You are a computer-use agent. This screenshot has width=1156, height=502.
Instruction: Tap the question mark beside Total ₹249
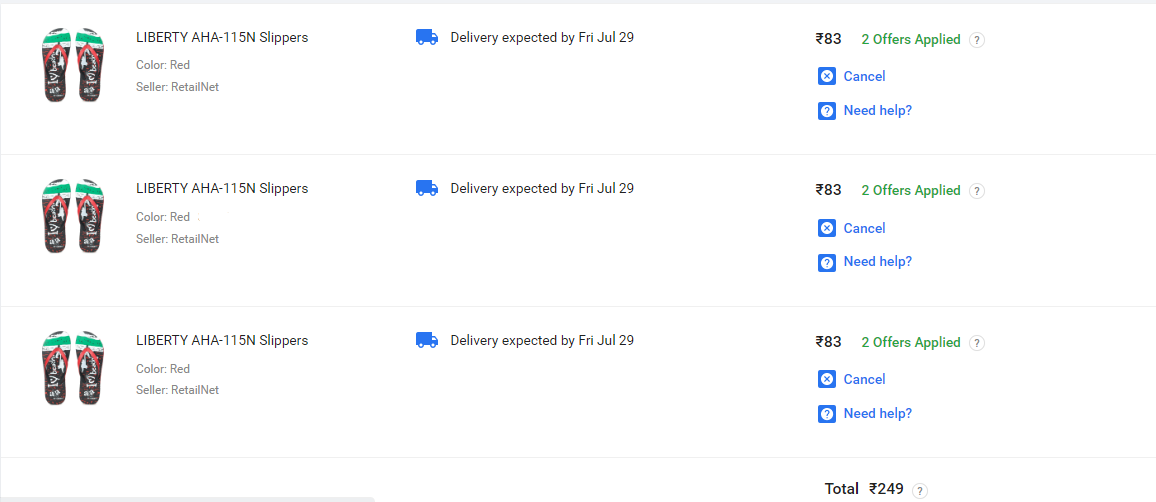pyautogui.click(x=920, y=490)
